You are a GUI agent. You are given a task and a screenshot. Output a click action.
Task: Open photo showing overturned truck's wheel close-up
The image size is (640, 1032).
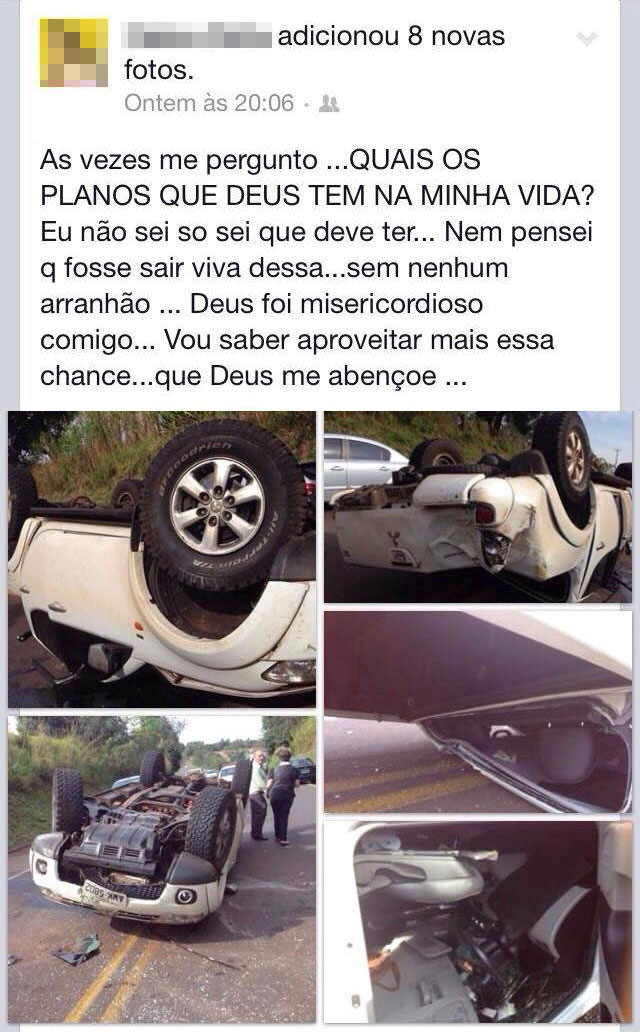coord(161,560)
